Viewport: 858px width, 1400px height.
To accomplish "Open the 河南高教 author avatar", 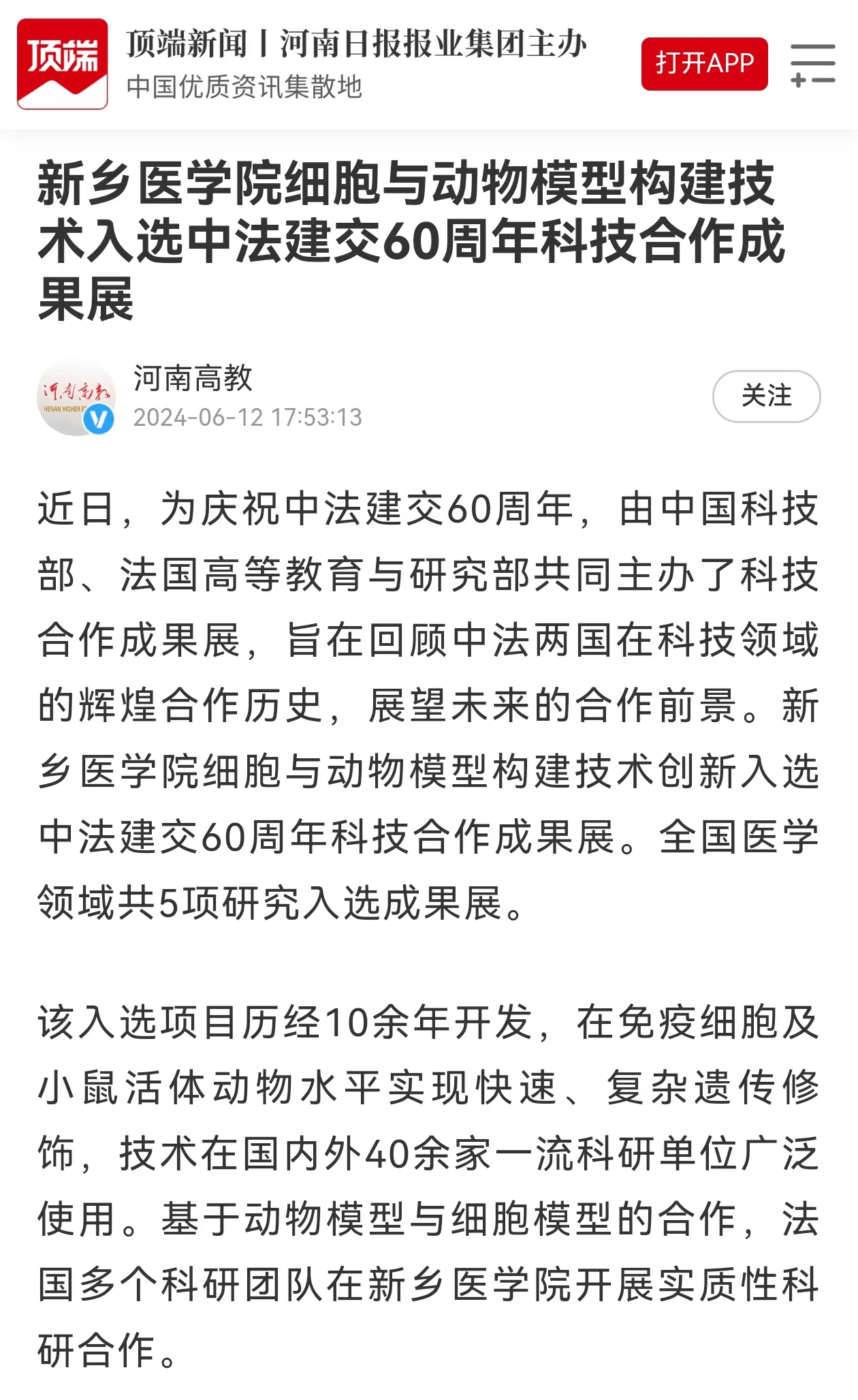I will click(76, 397).
